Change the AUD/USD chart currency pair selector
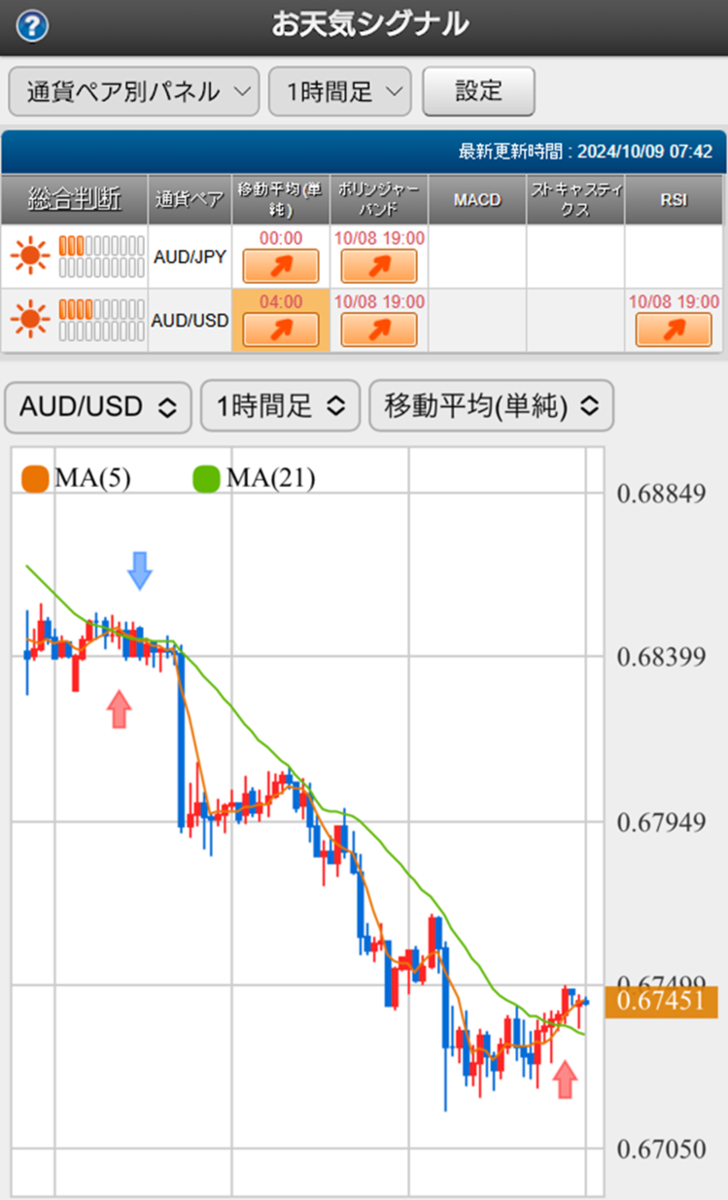 [98, 406]
